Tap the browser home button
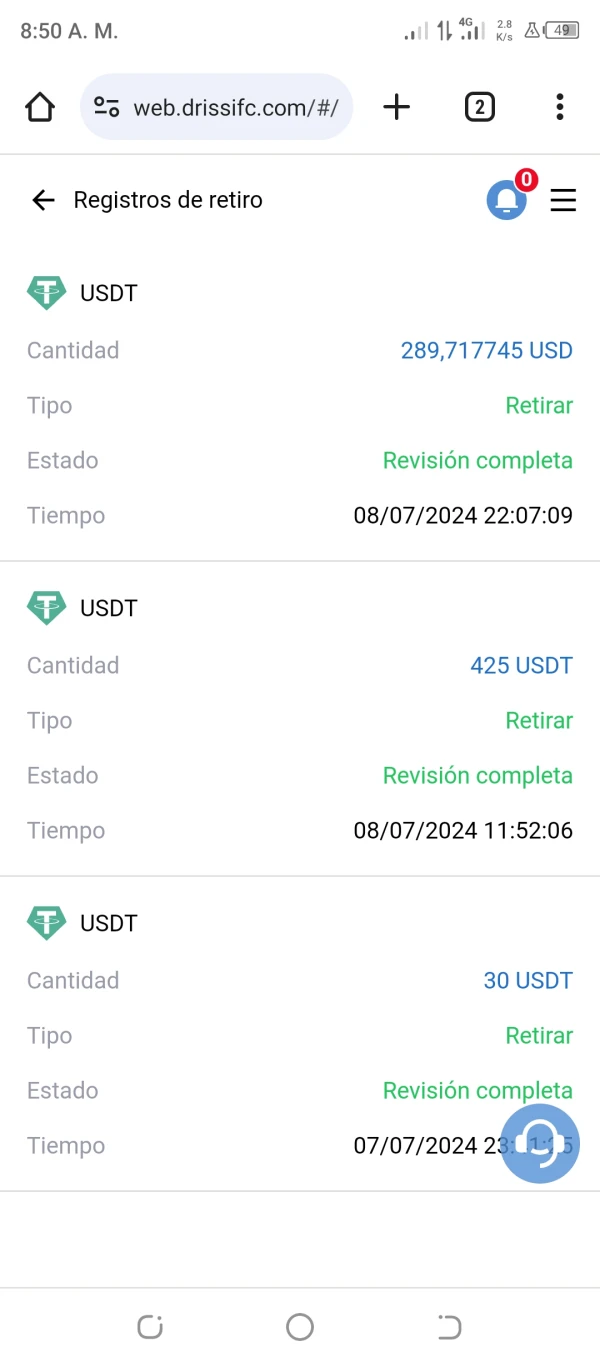Image resolution: width=600 pixels, height=1367 pixels. [x=40, y=107]
